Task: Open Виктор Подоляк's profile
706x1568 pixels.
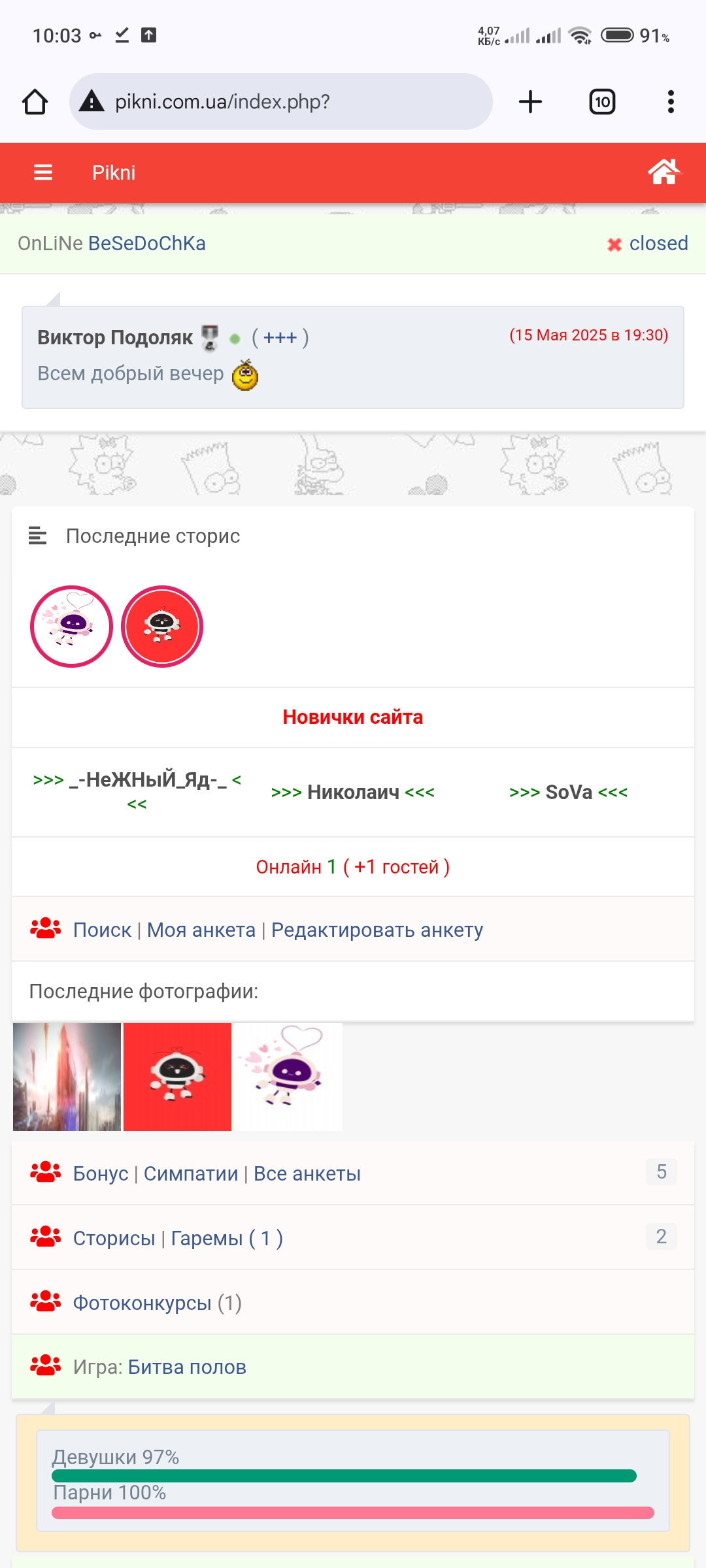Action: pos(115,338)
